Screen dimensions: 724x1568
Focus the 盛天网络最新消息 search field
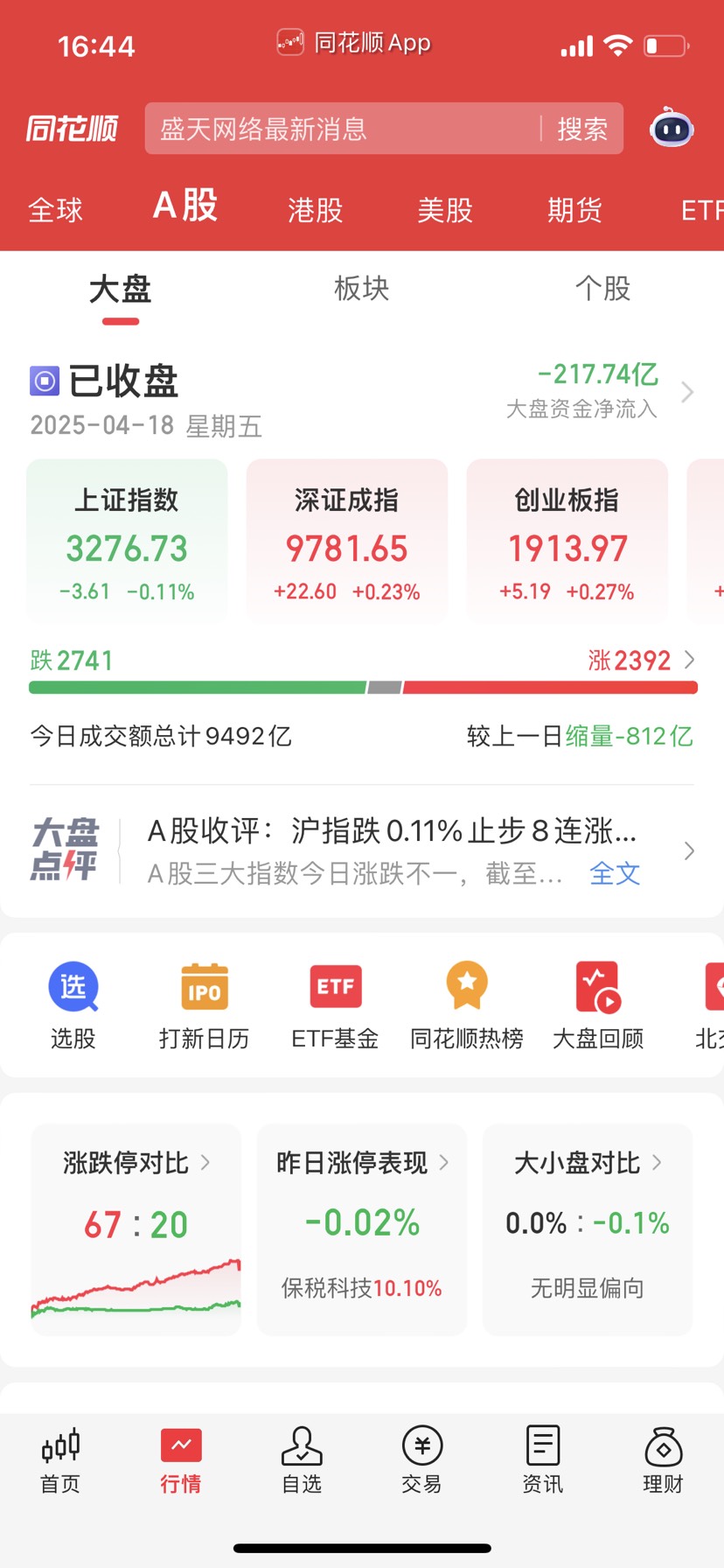[x=343, y=129]
